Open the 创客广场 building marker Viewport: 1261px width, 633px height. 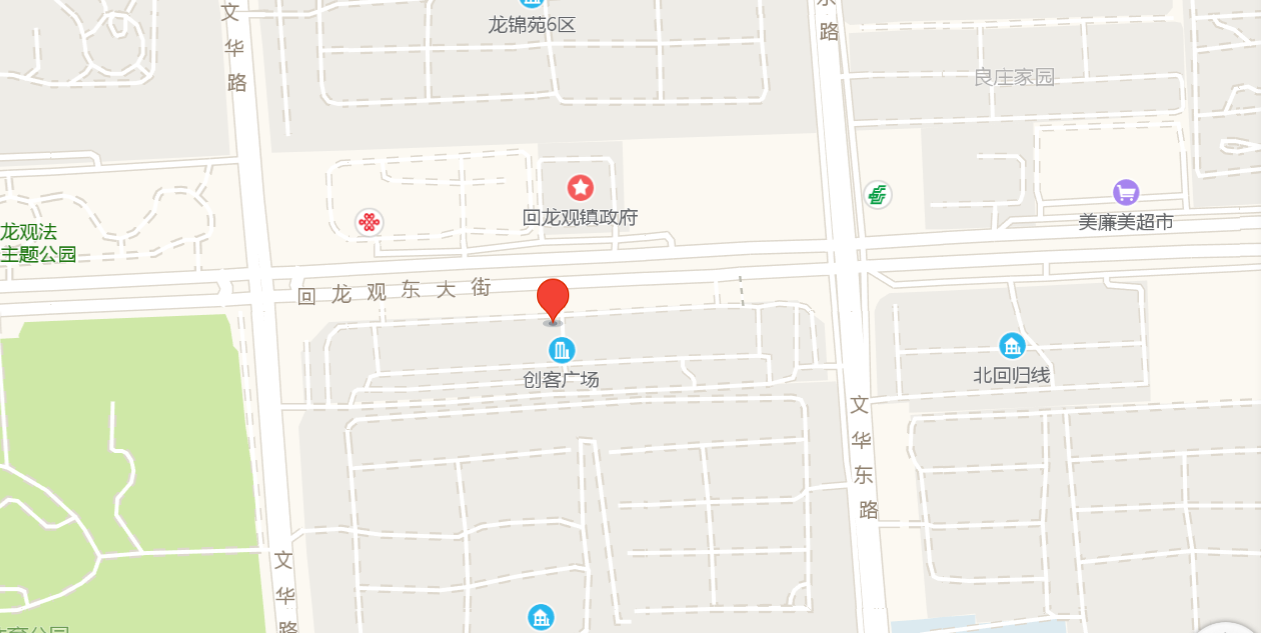561,350
